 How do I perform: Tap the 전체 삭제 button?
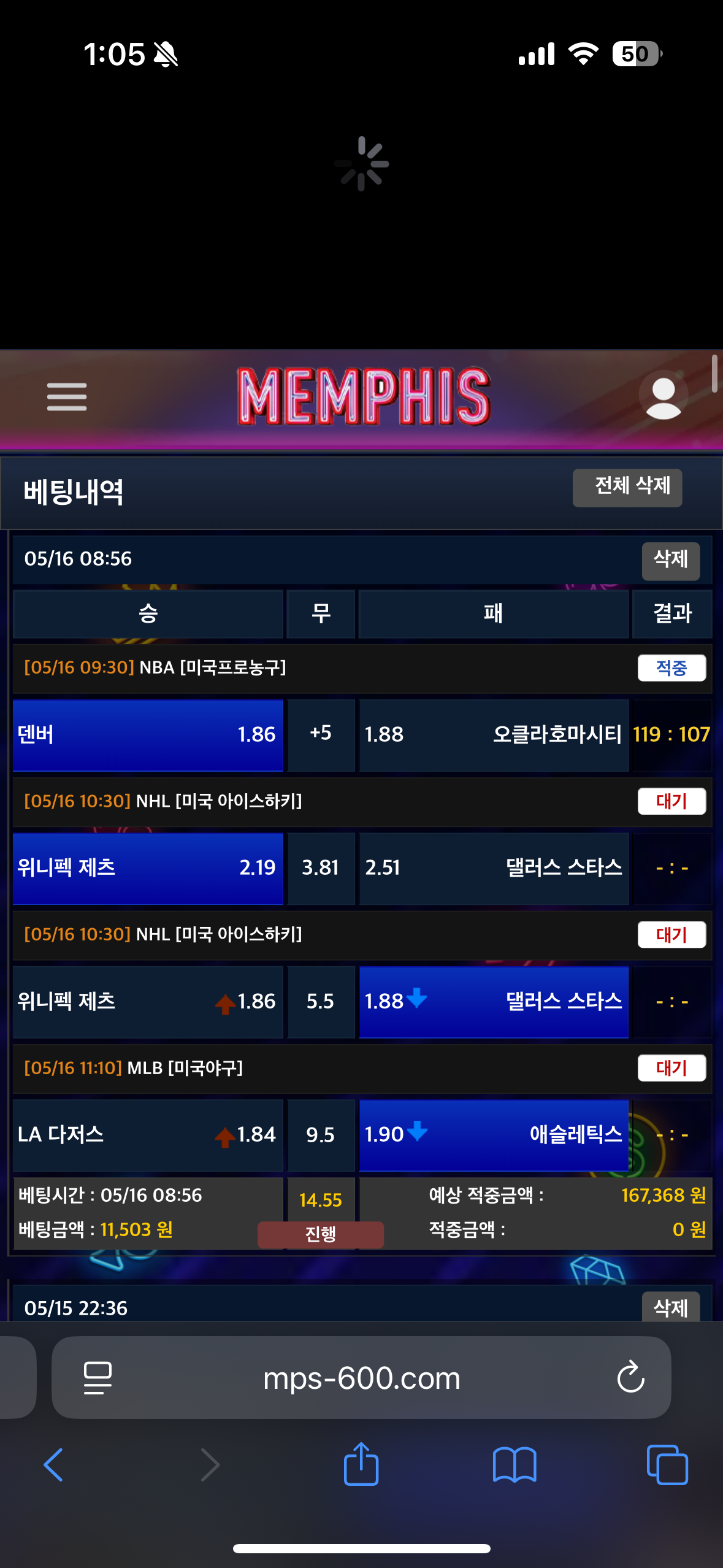(x=627, y=488)
